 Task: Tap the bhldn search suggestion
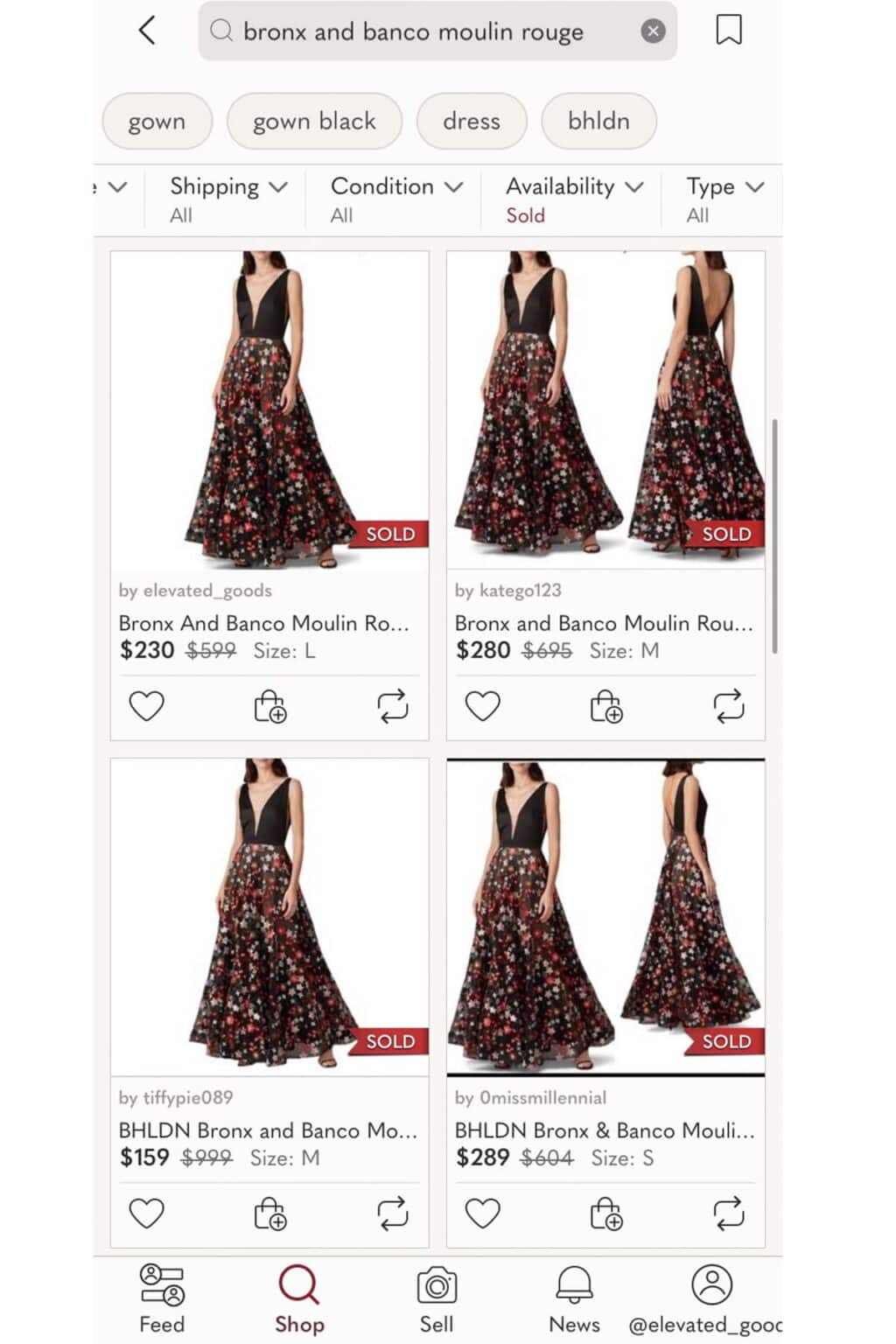[598, 121]
